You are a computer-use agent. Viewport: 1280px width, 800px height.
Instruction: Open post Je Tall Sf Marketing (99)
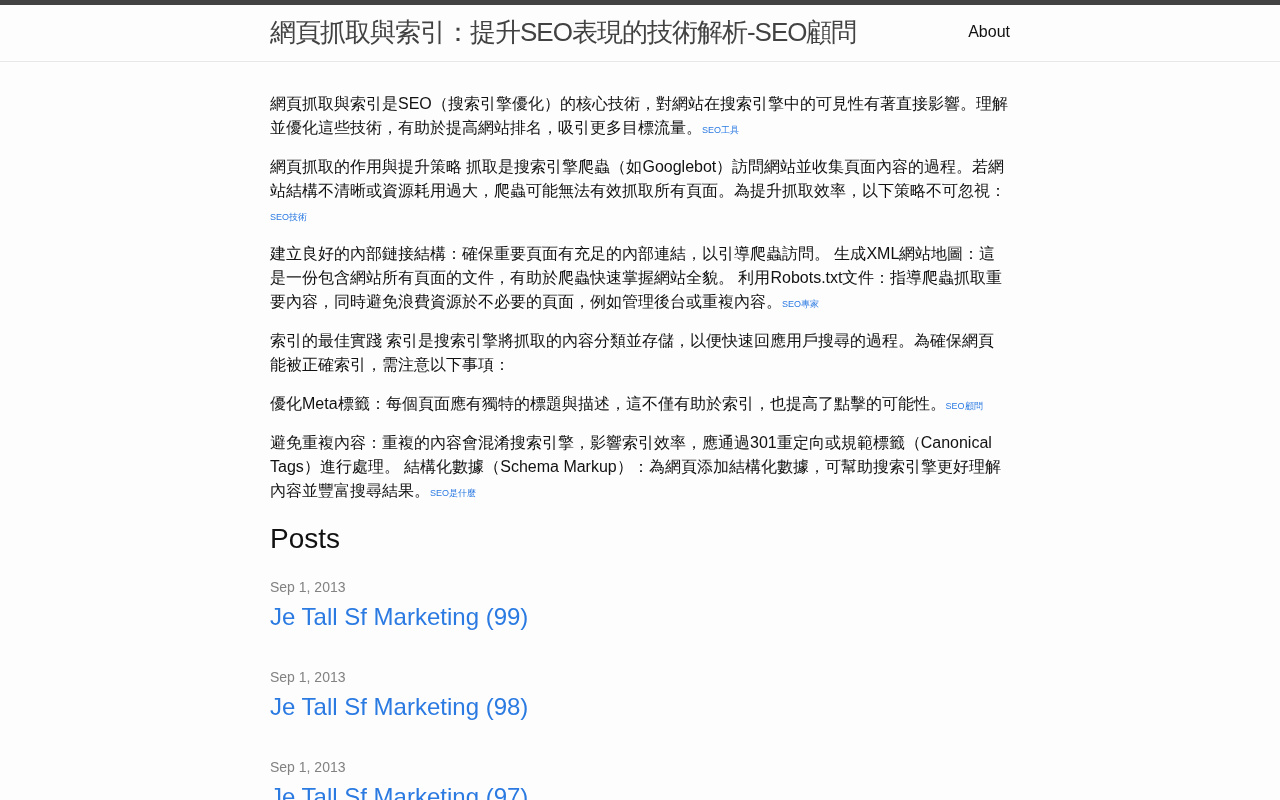pyautogui.click(x=399, y=617)
